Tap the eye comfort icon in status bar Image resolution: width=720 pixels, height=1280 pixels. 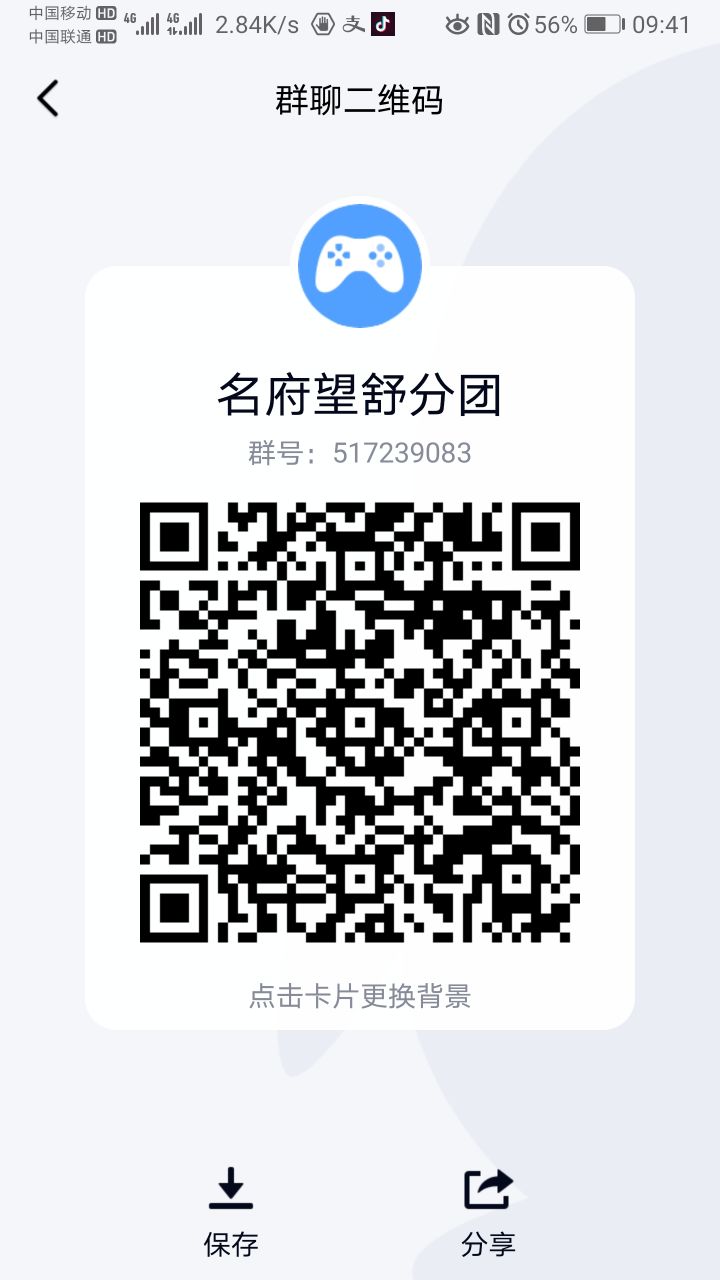(x=455, y=22)
